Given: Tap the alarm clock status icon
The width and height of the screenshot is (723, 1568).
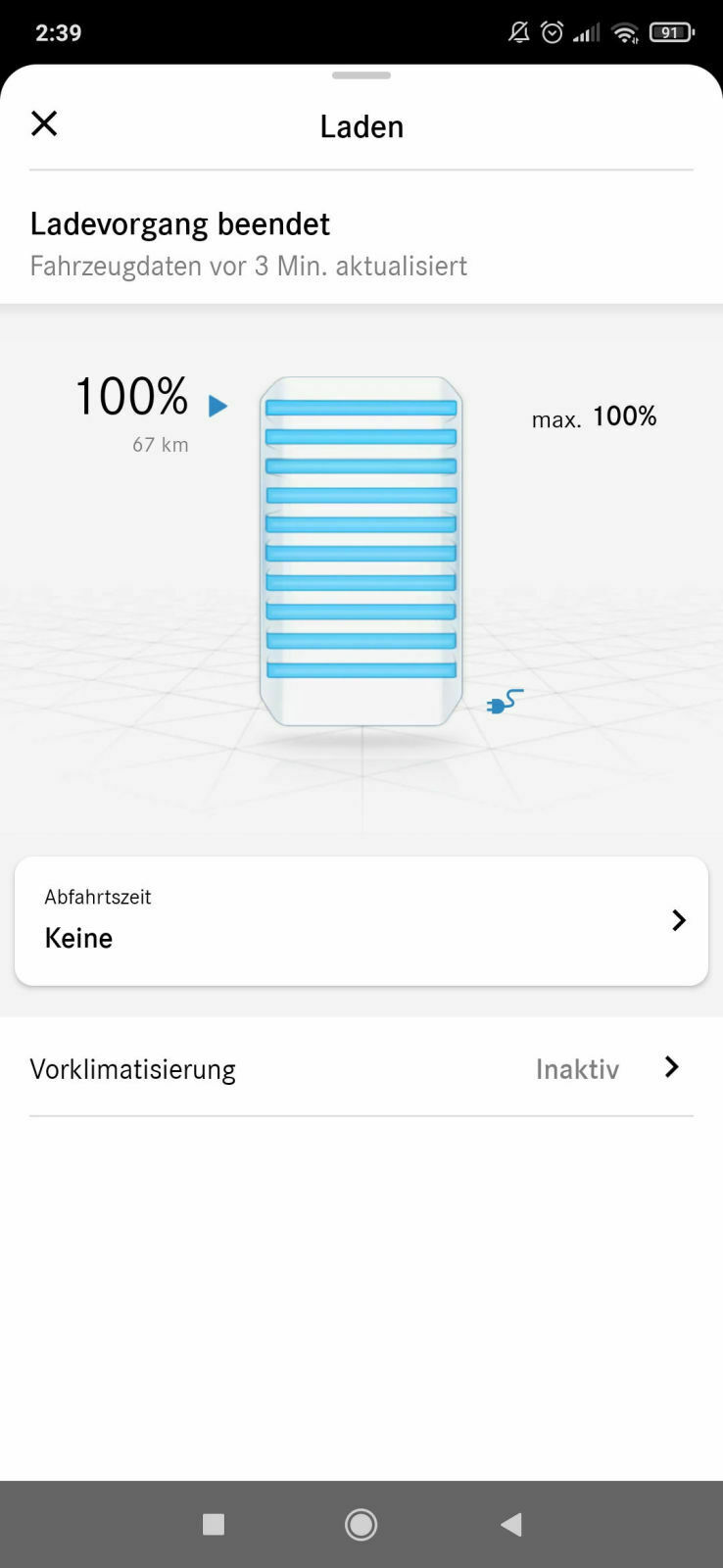Looking at the screenshot, I should pos(552,32).
